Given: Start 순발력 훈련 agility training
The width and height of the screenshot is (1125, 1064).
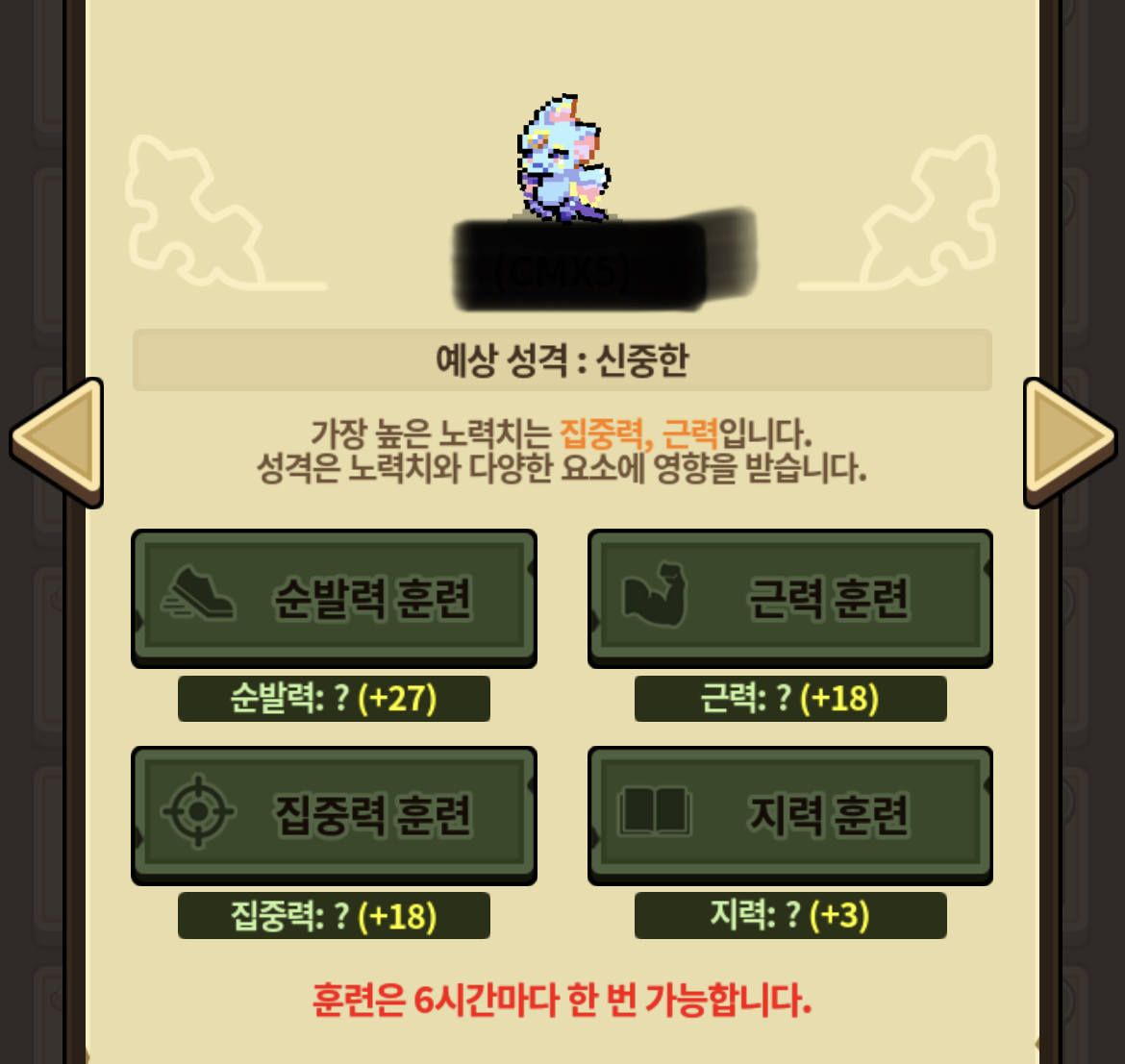Looking at the screenshot, I should pos(334,598).
